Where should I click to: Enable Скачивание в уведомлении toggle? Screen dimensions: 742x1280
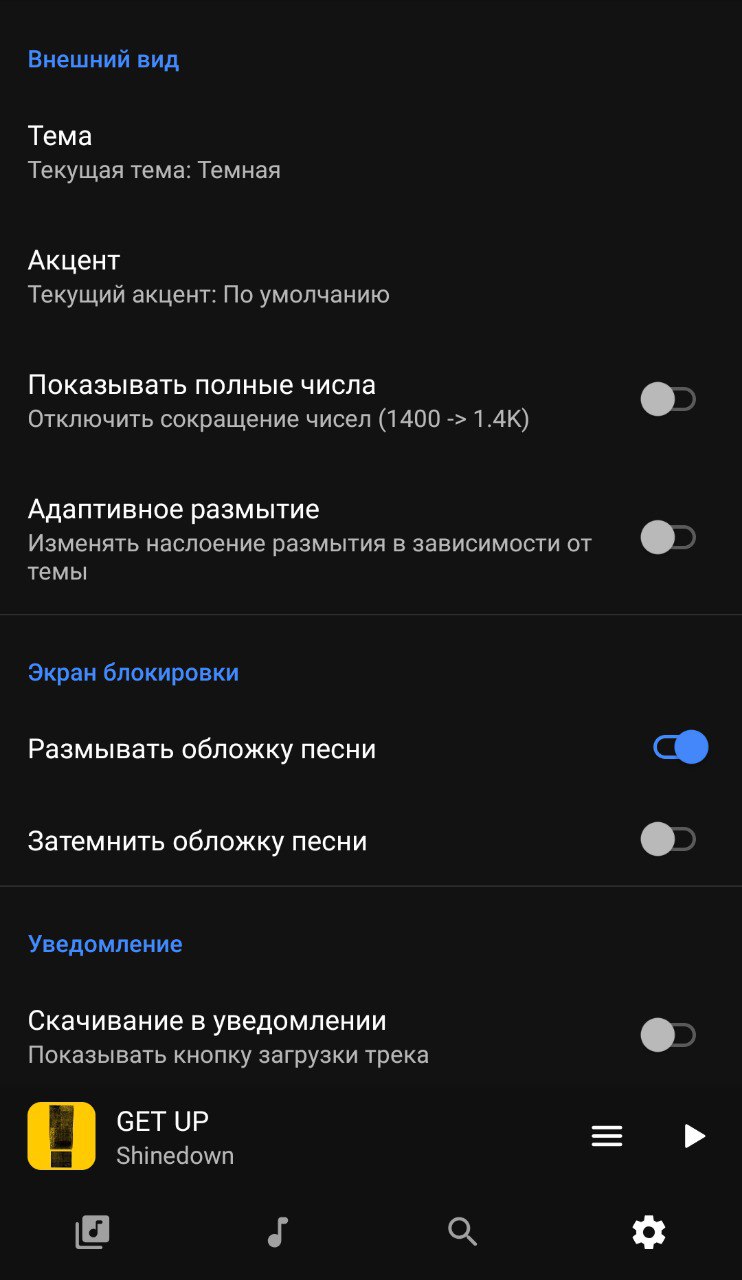click(668, 1035)
